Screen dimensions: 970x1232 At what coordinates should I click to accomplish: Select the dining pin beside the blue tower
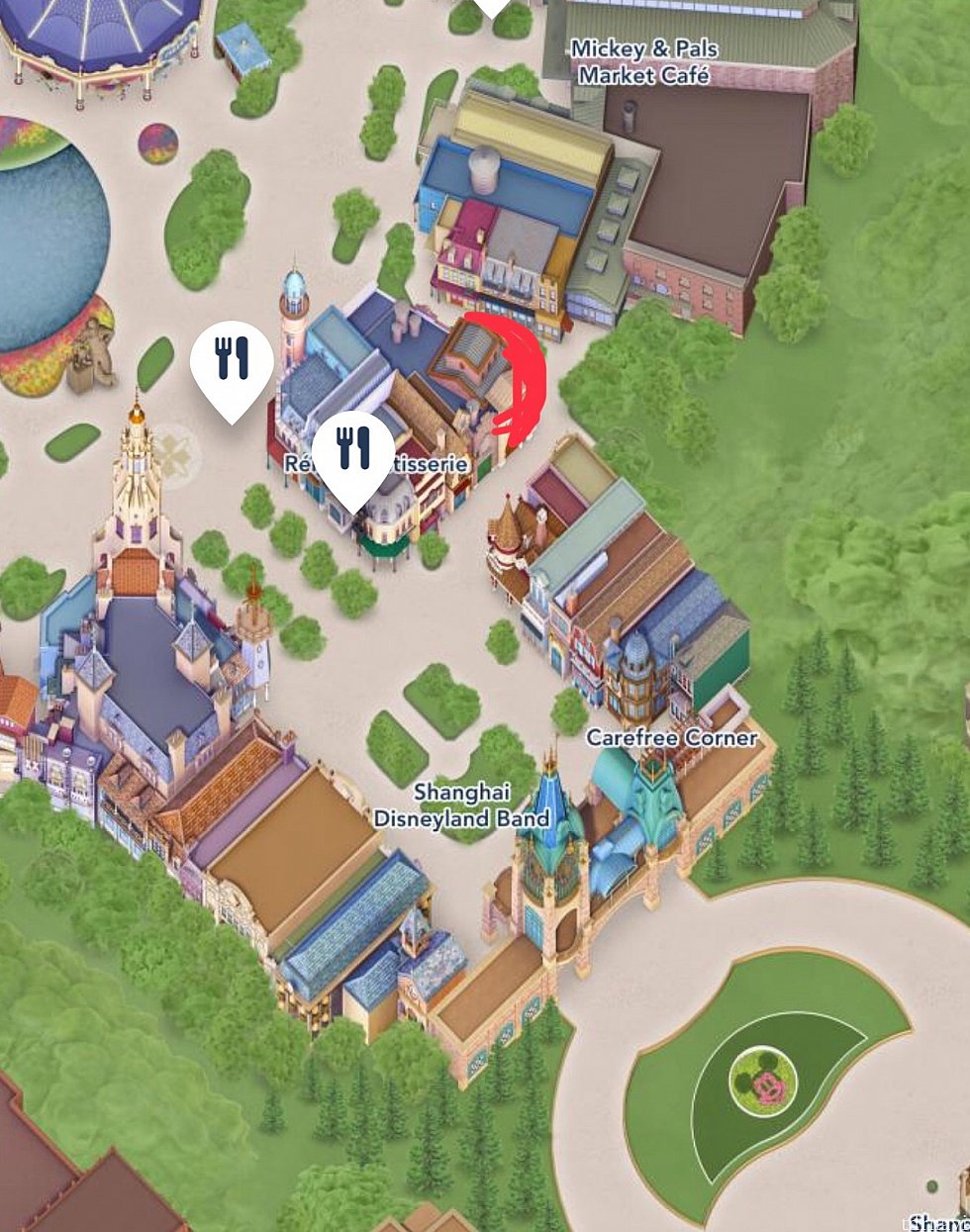pyautogui.click(x=233, y=360)
